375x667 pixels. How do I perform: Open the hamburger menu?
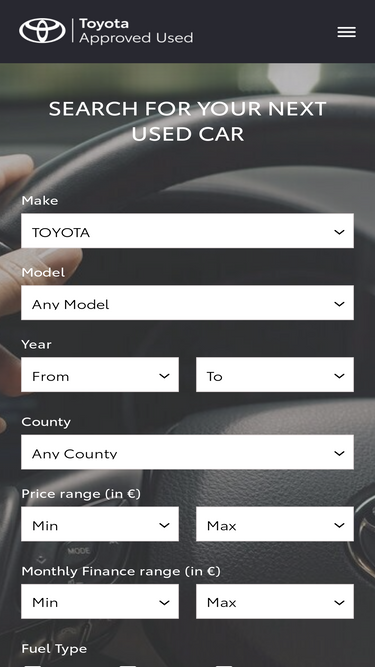pyautogui.click(x=347, y=32)
